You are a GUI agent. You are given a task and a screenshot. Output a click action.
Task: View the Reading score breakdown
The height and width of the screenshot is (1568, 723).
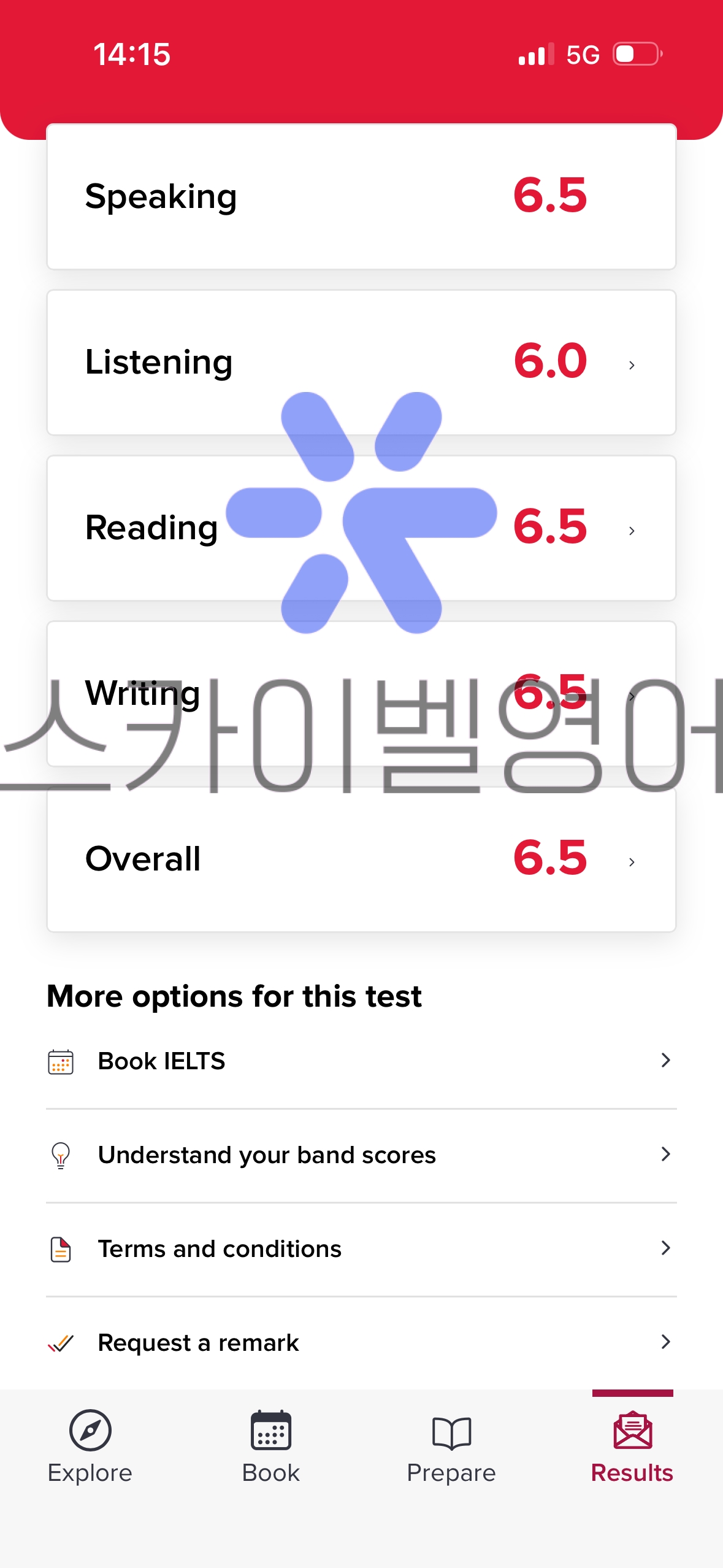pos(361,528)
